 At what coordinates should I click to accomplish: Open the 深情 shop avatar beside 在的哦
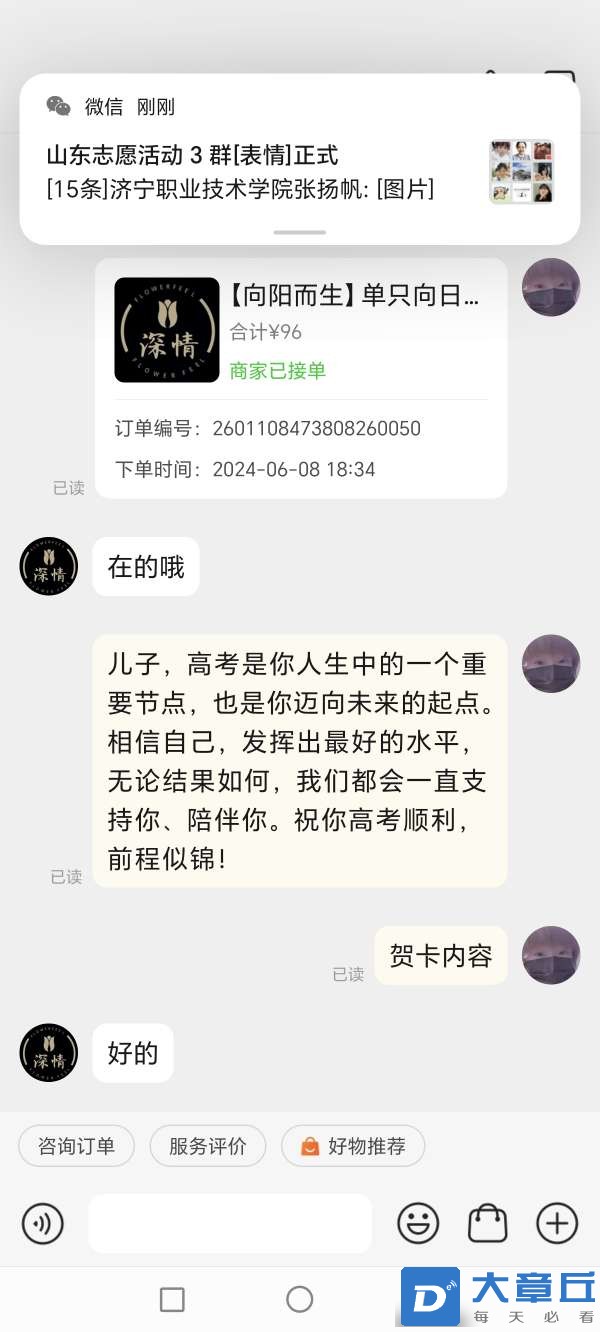(x=49, y=566)
